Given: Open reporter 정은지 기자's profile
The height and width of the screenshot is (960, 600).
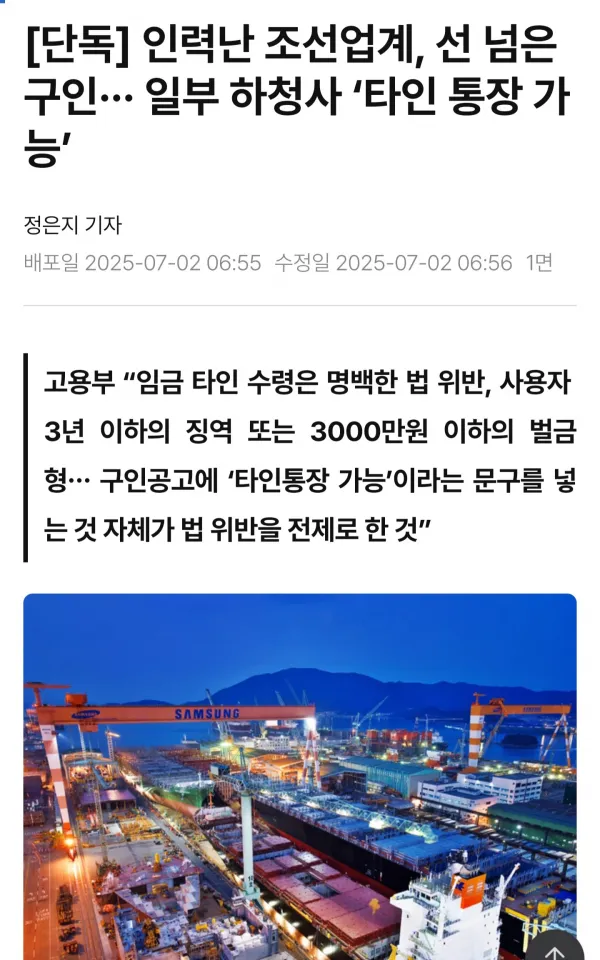Looking at the screenshot, I should point(72,225).
